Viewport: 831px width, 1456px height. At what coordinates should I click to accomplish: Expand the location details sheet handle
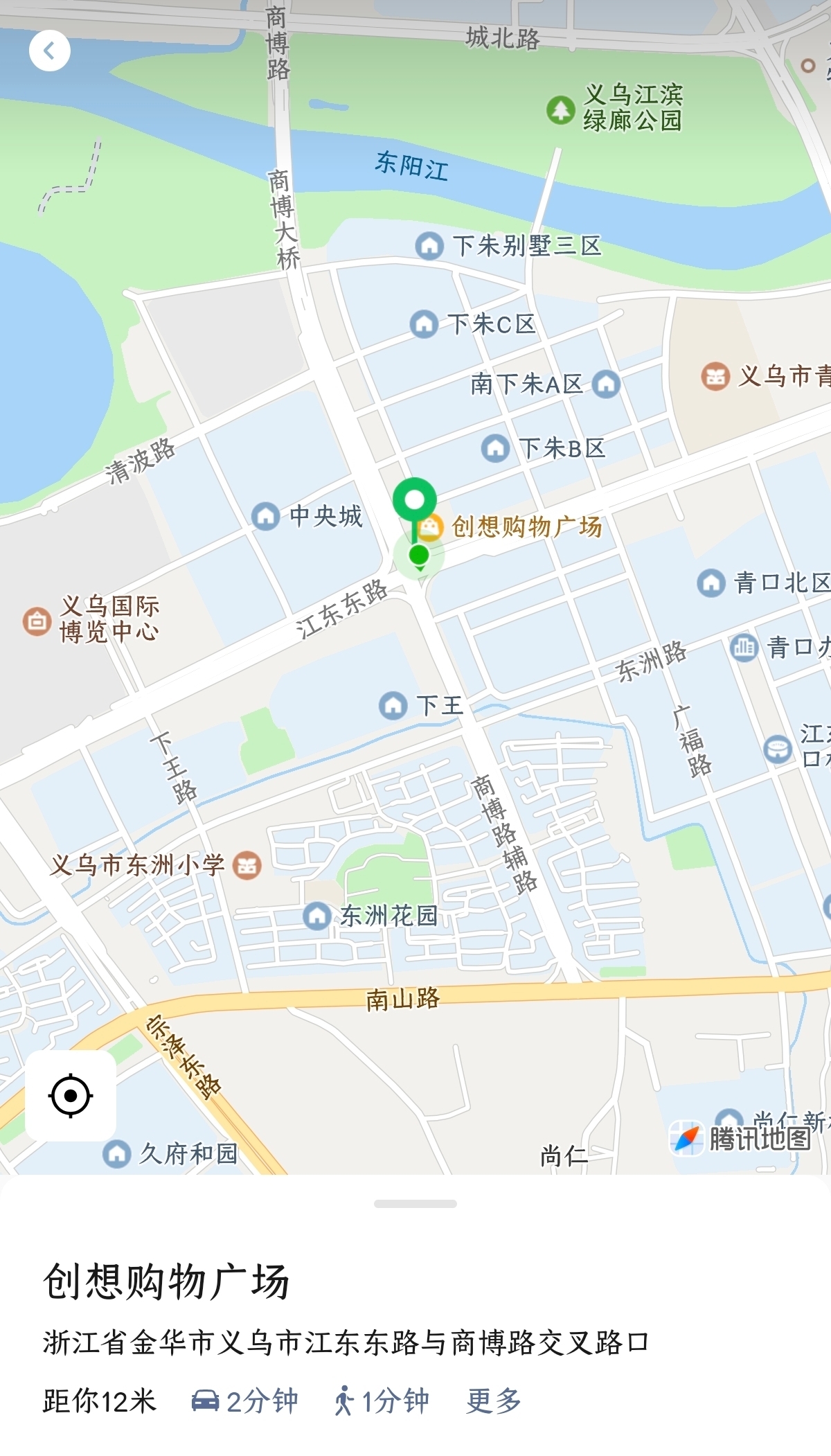click(415, 1204)
